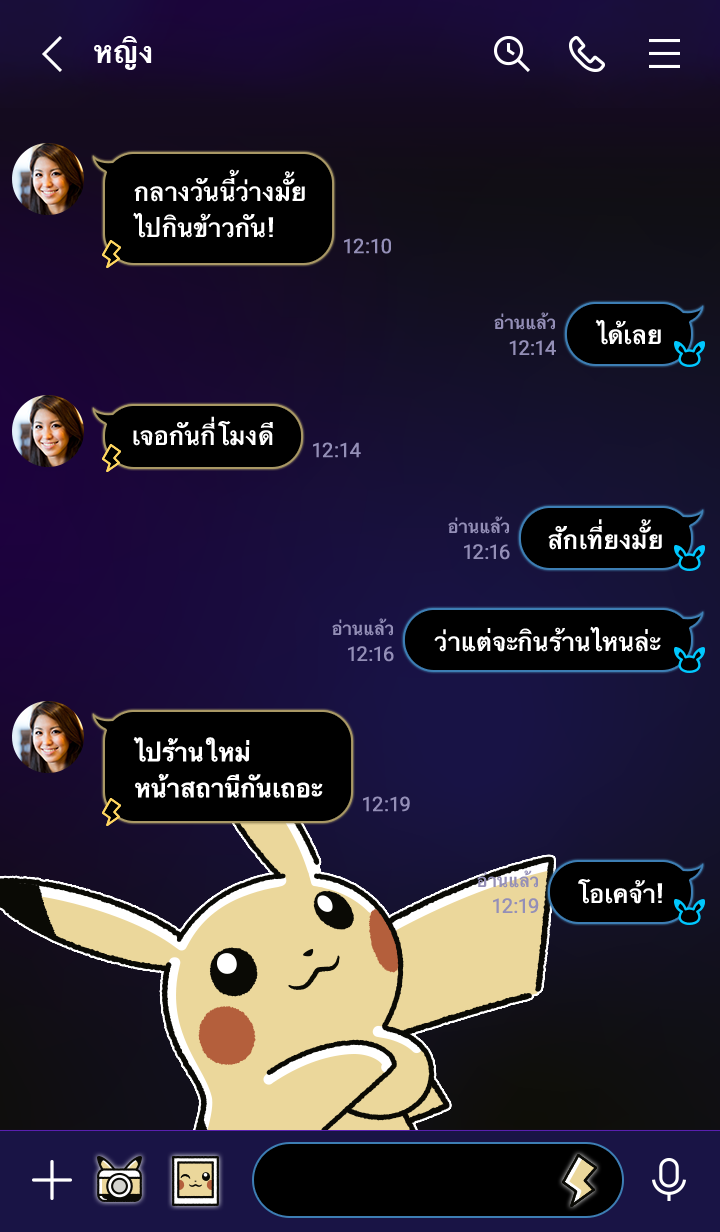Open the plus attachment options
This screenshot has height=1232, width=720.
point(52,1181)
